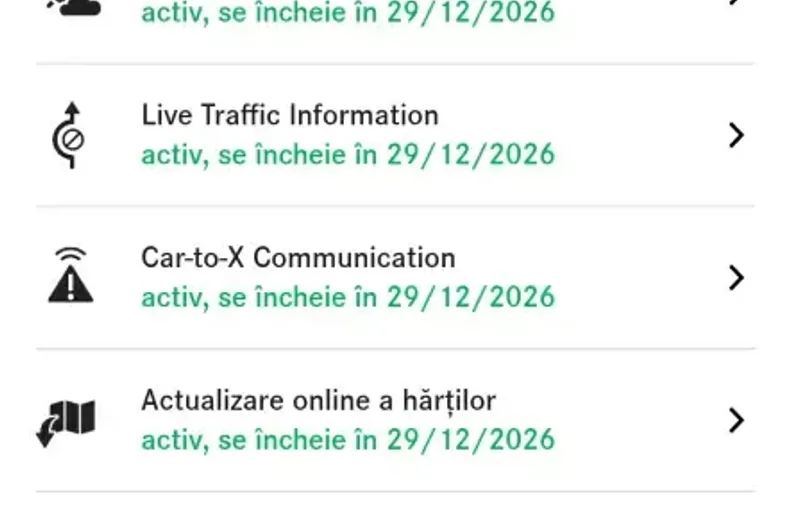Open the Live Traffic Information service
The image size is (790, 527).
tap(395, 135)
